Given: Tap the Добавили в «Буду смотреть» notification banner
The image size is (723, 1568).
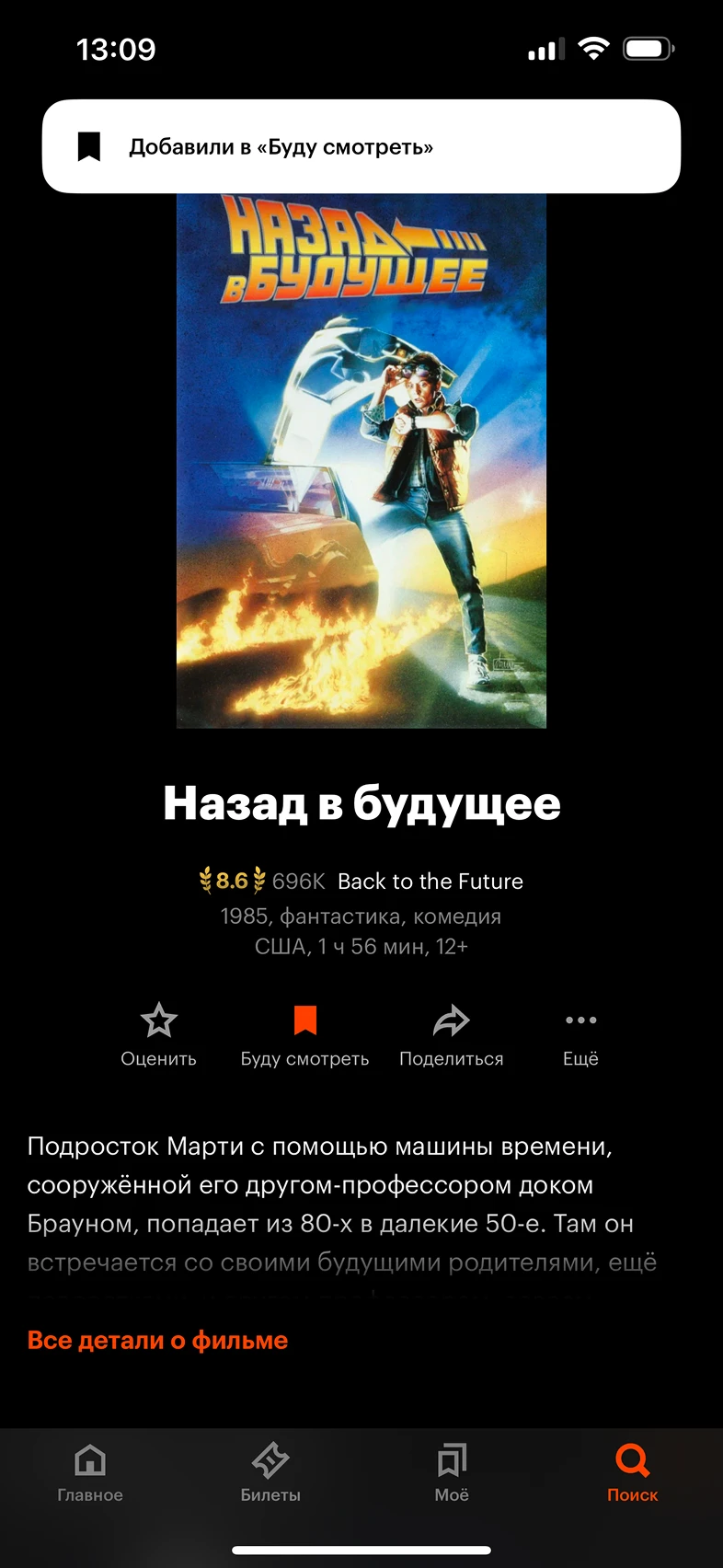Looking at the screenshot, I should pyautogui.click(x=361, y=146).
